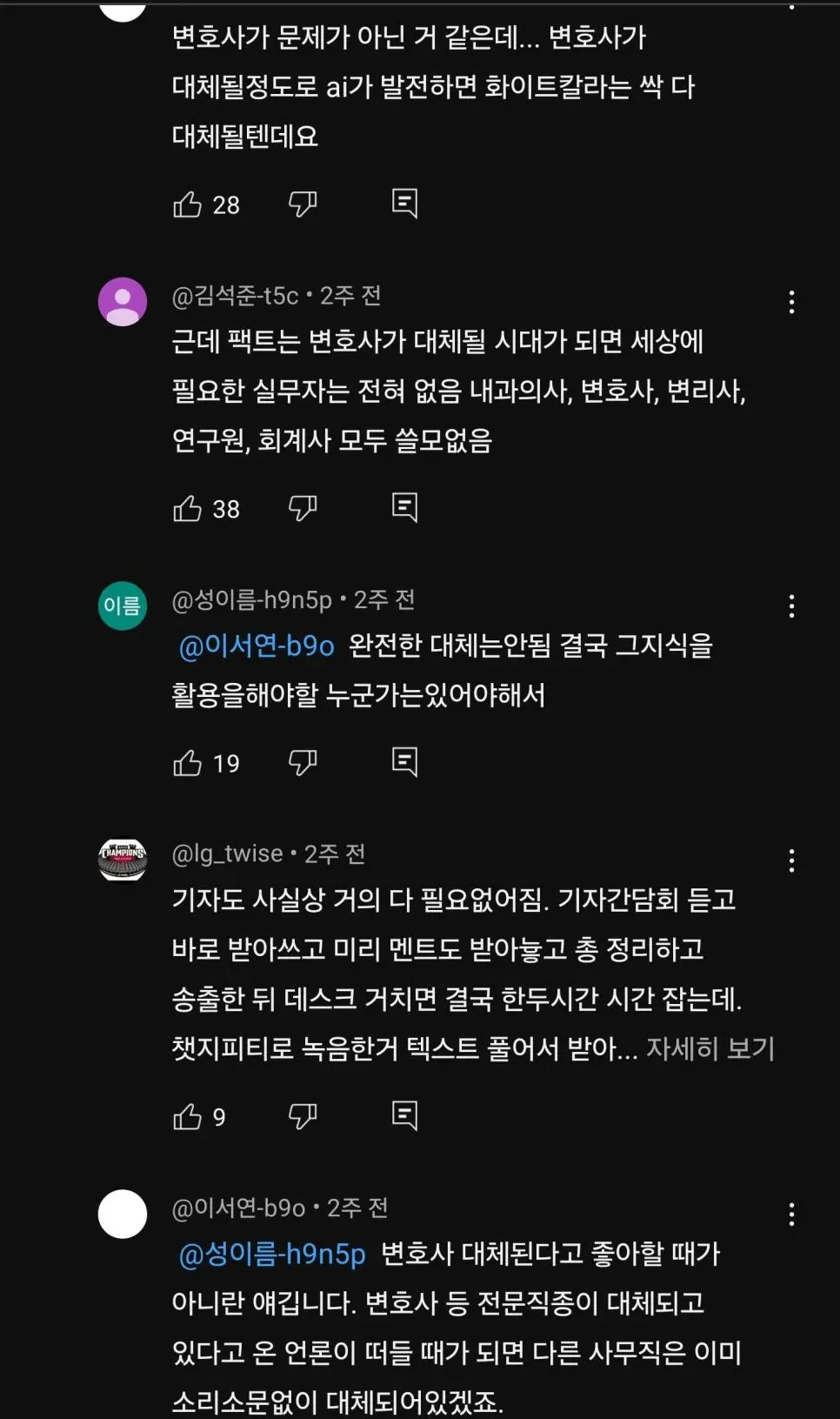
Task: Open the overflow menu for @김석준-t5c's comment
Action: coord(790,302)
